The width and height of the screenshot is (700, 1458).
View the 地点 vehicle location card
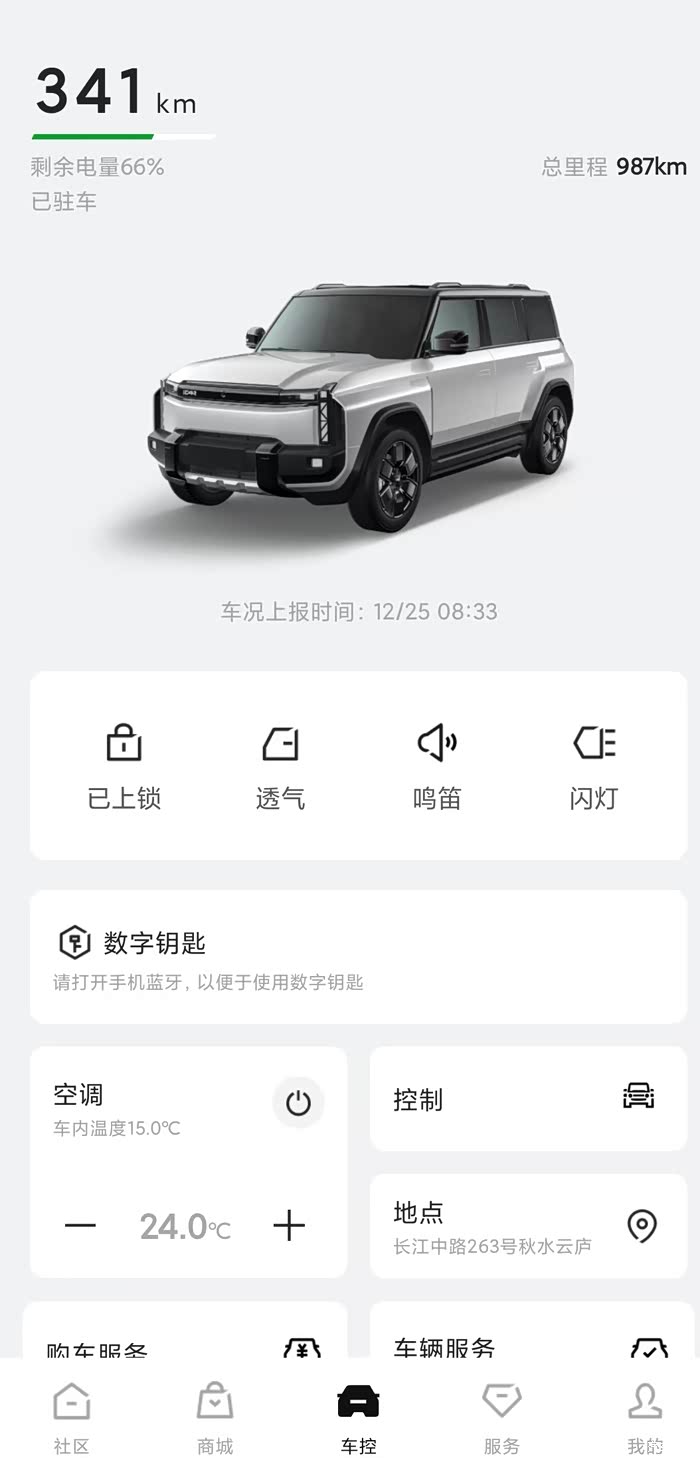tap(528, 1226)
